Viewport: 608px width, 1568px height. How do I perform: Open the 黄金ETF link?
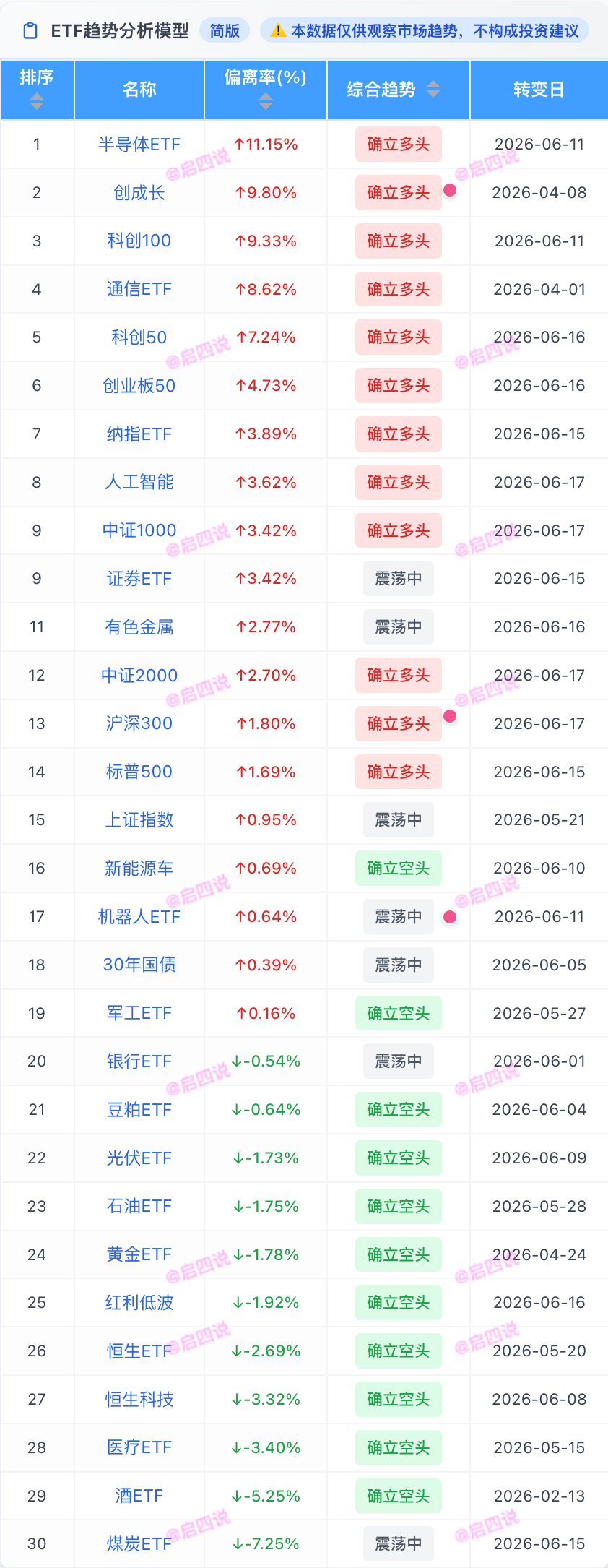pos(139,1254)
